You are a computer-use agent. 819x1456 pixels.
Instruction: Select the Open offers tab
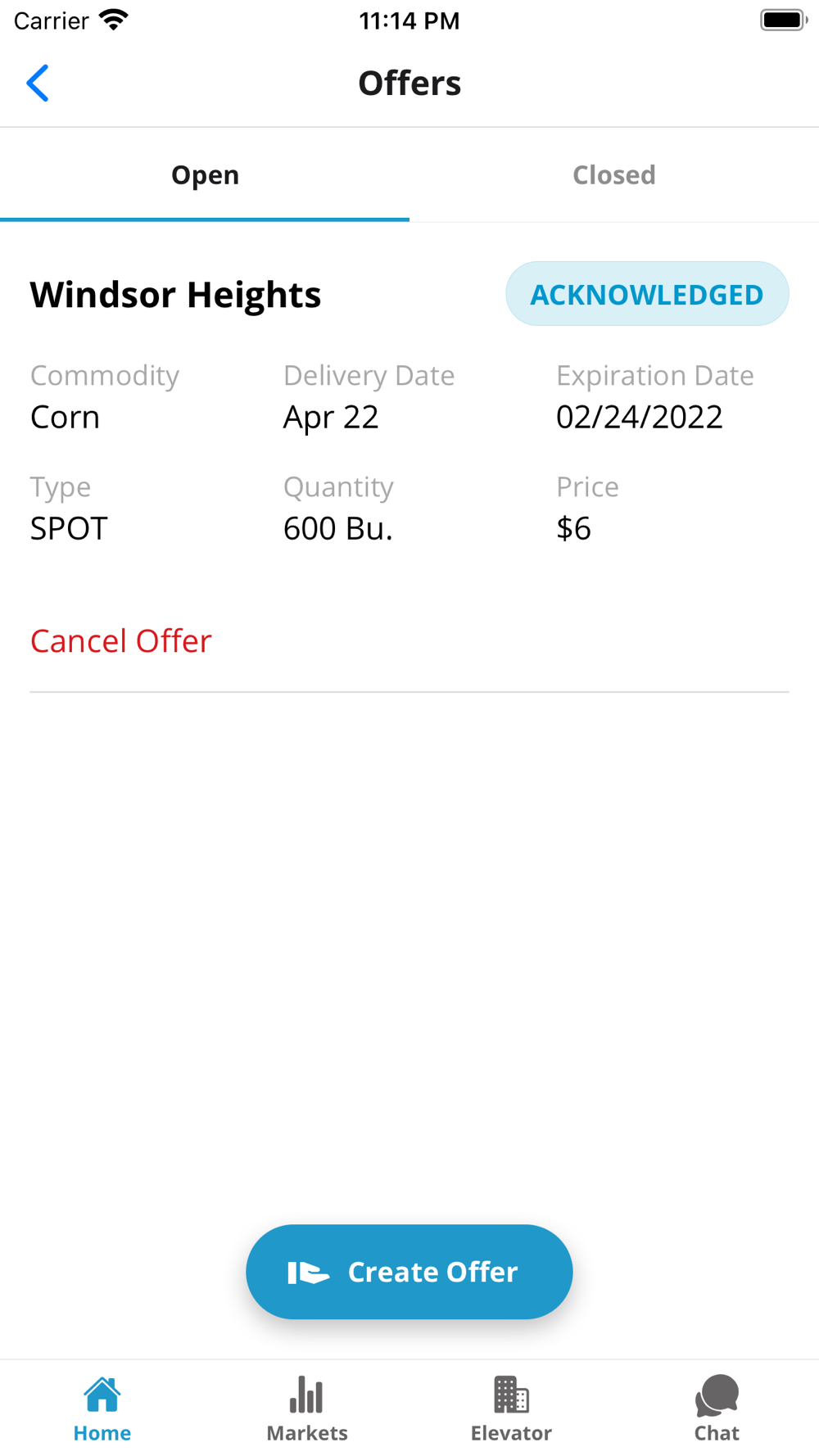click(205, 175)
